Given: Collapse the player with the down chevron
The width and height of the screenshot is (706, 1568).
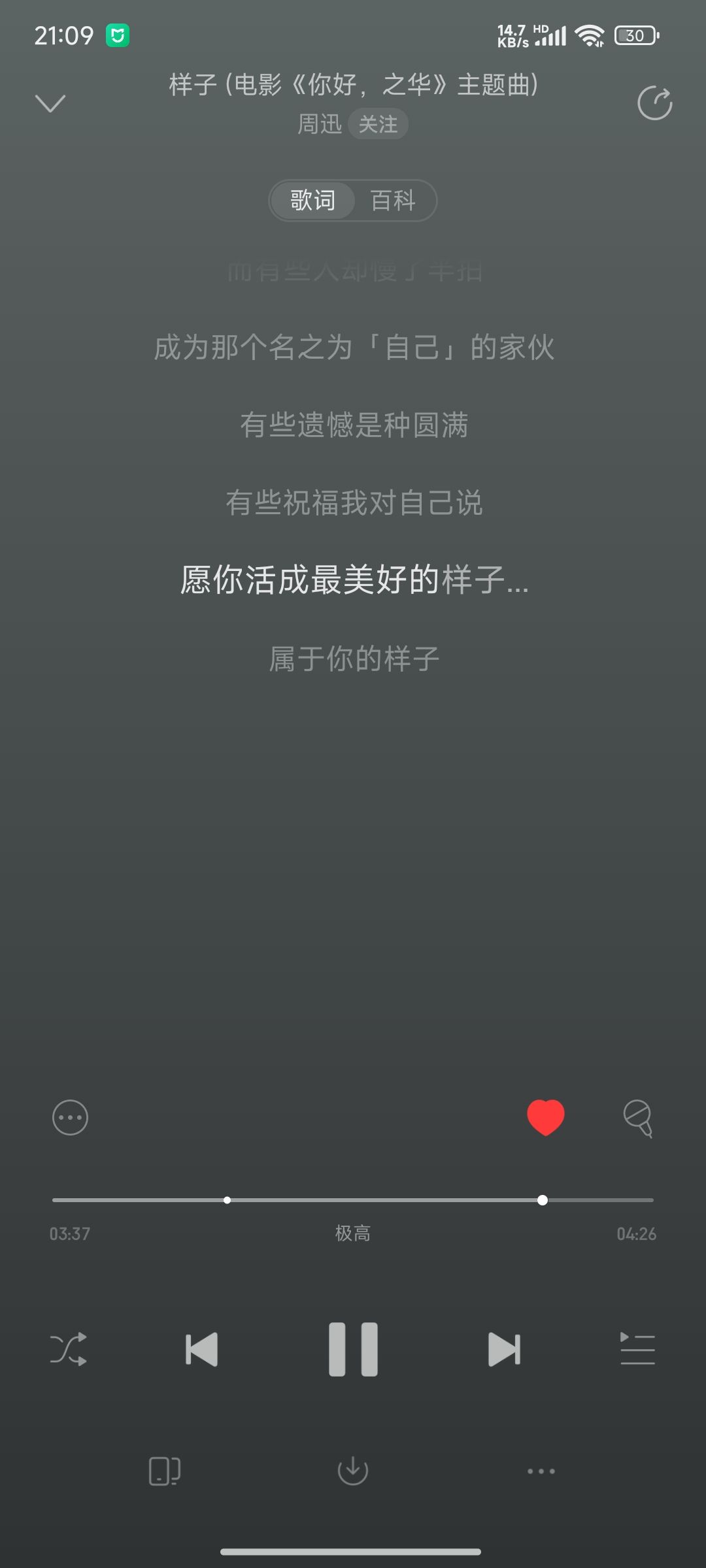Looking at the screenshot, I should coord(50,103).
